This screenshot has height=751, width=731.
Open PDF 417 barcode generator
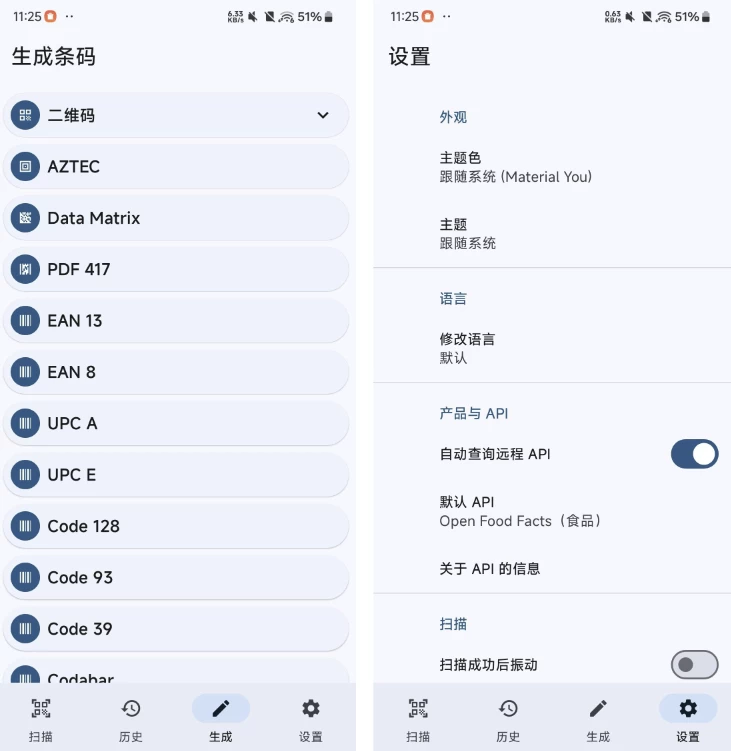click(176, 269)
